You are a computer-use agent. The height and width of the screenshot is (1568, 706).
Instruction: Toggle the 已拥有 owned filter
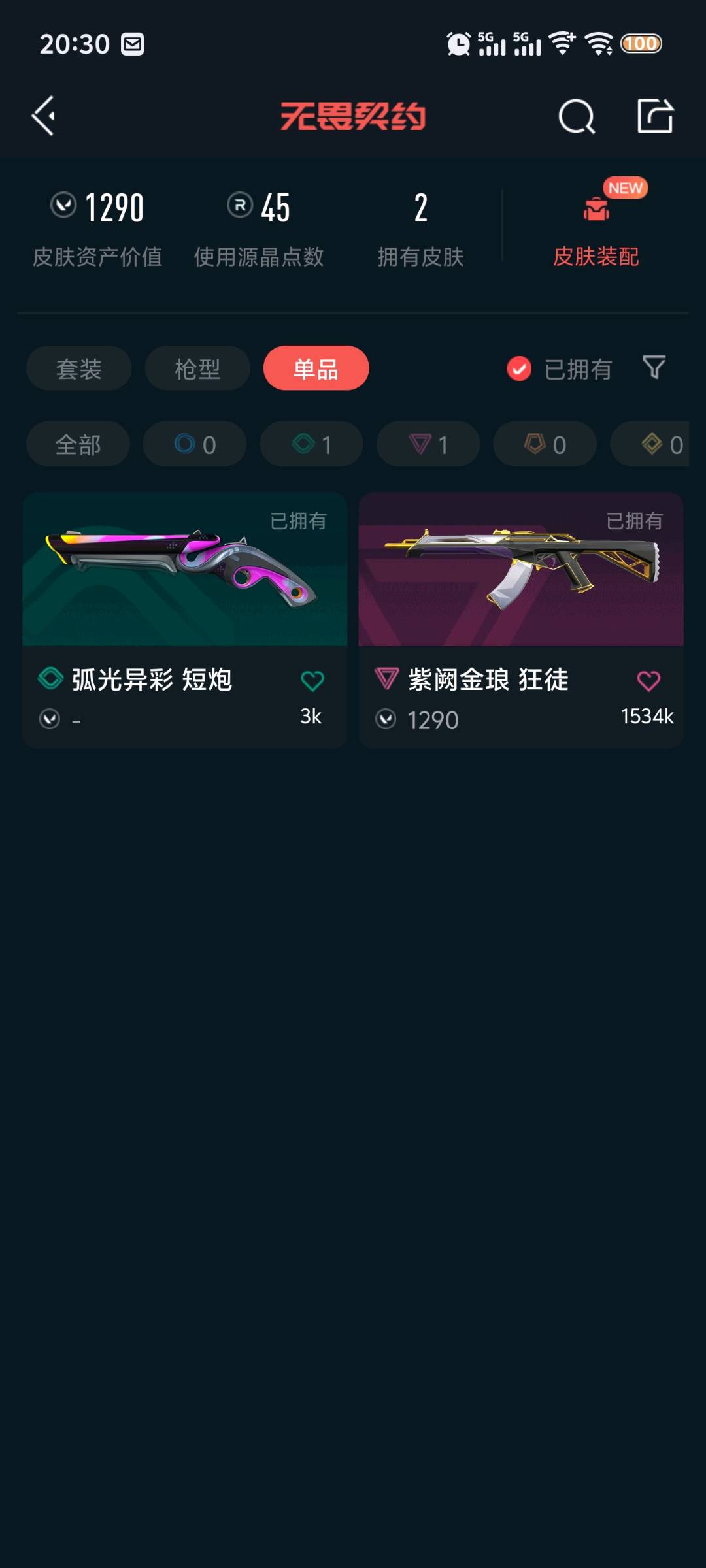[x=560, y=369]
